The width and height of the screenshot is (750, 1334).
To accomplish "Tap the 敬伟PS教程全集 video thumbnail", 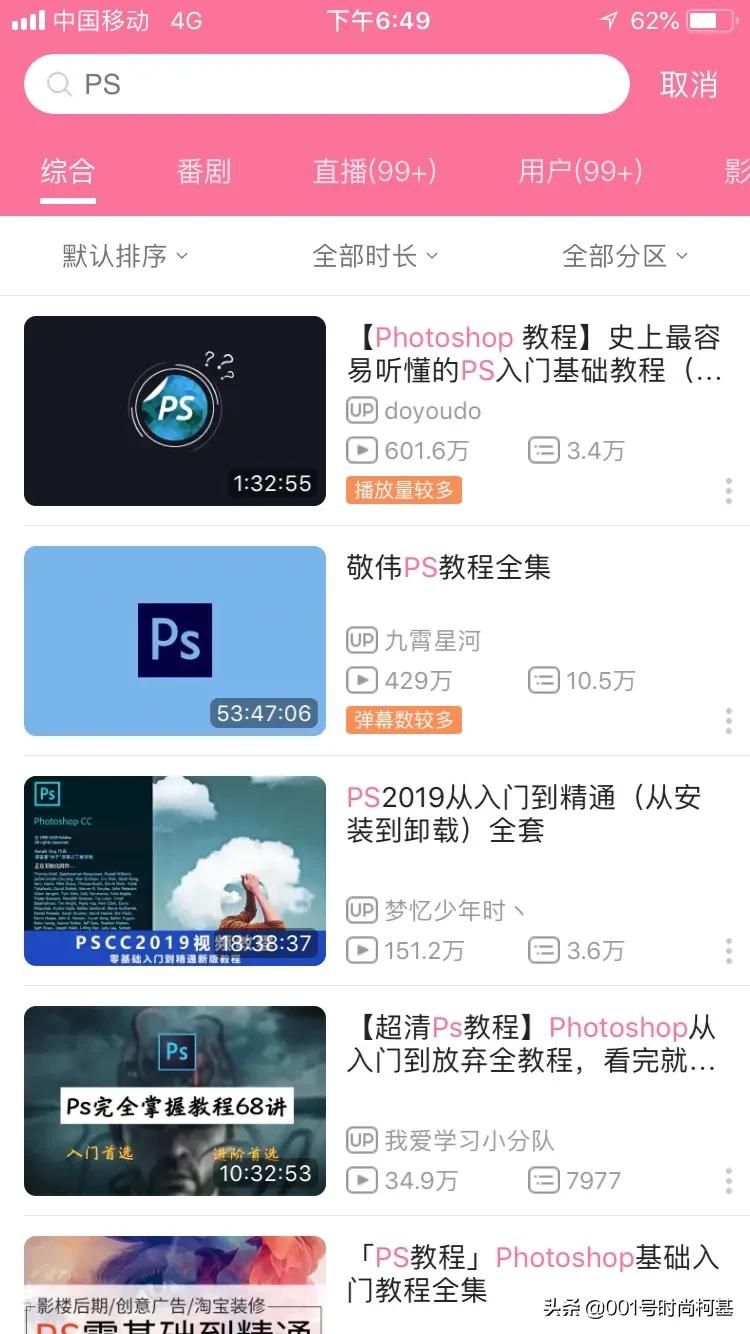I will click(x=175, y=640).
